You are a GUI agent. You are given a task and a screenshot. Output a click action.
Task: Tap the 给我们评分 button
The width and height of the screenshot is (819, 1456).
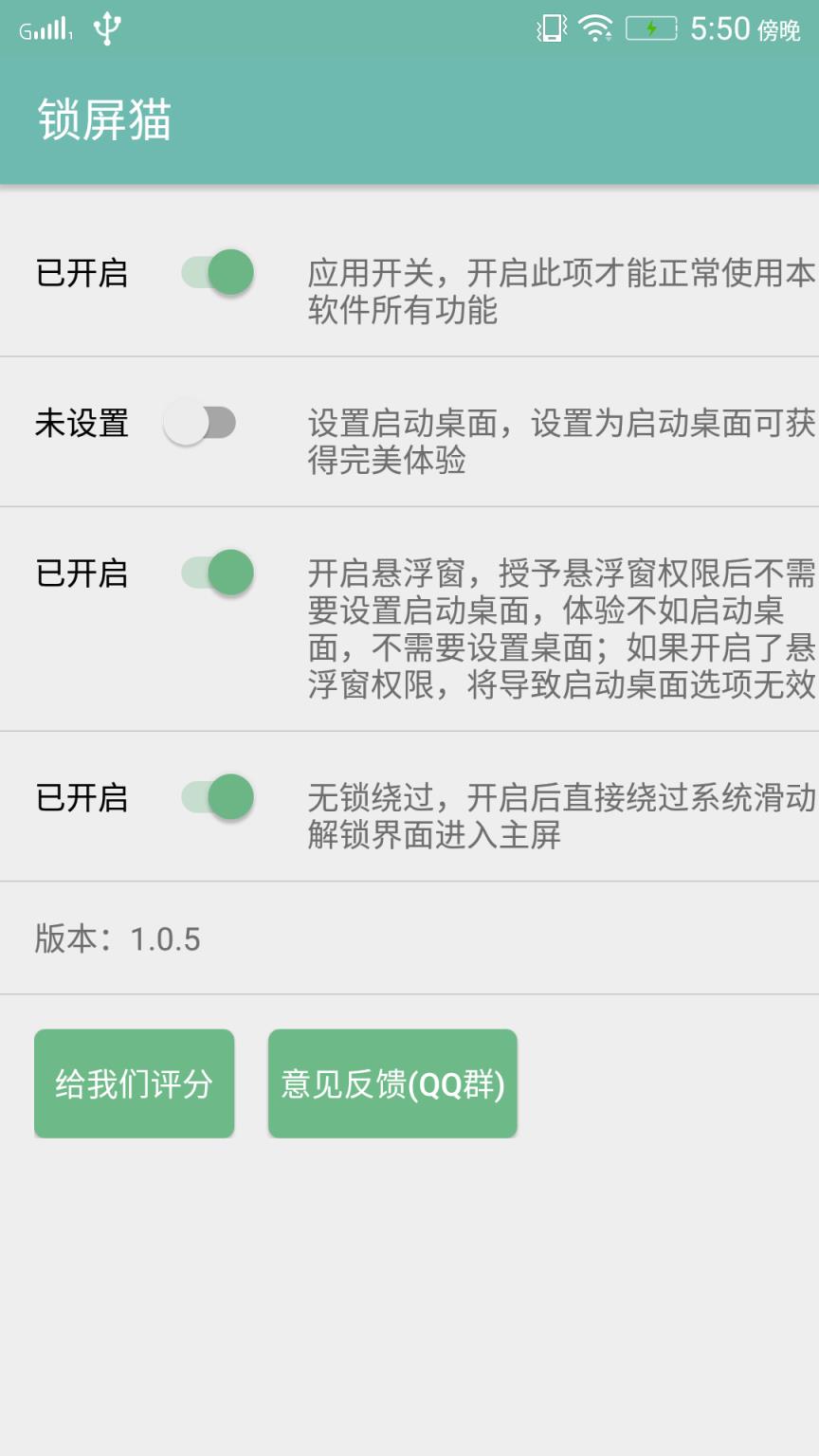134,1083
